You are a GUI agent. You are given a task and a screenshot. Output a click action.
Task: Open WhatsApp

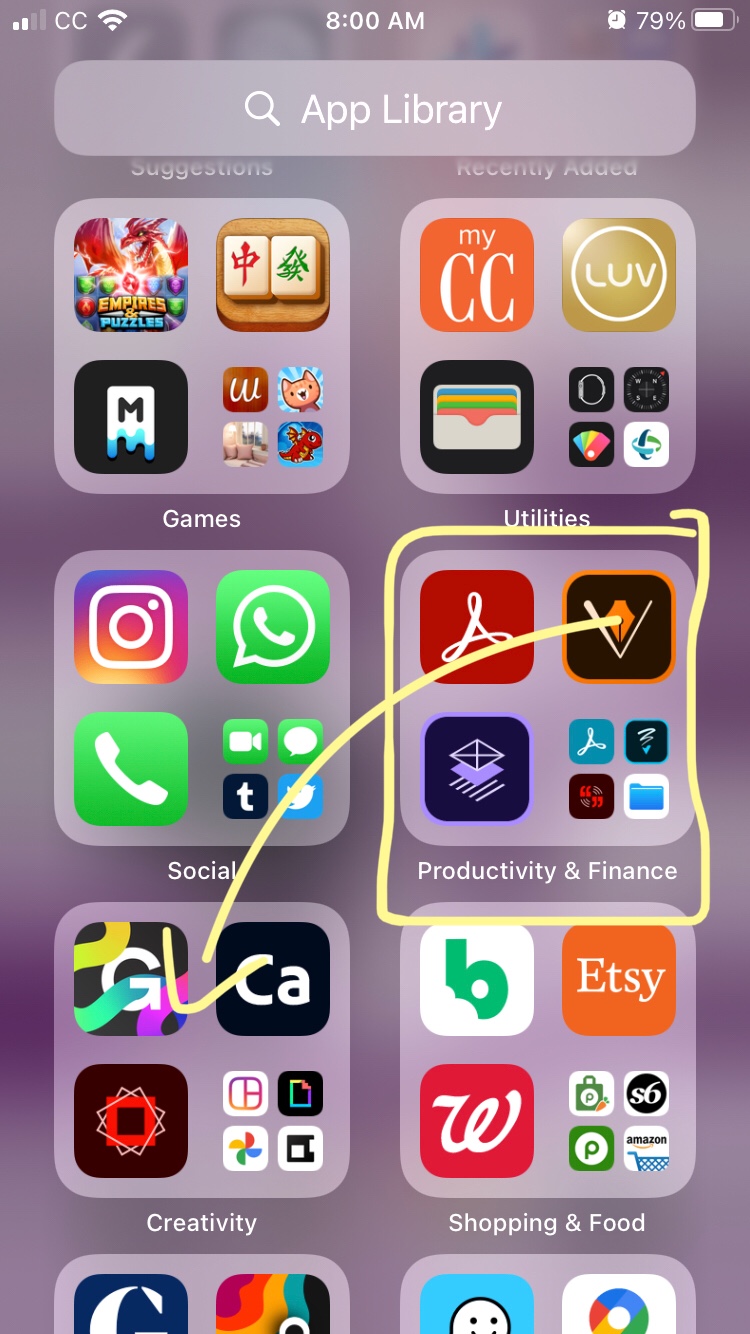pos(272,627)
